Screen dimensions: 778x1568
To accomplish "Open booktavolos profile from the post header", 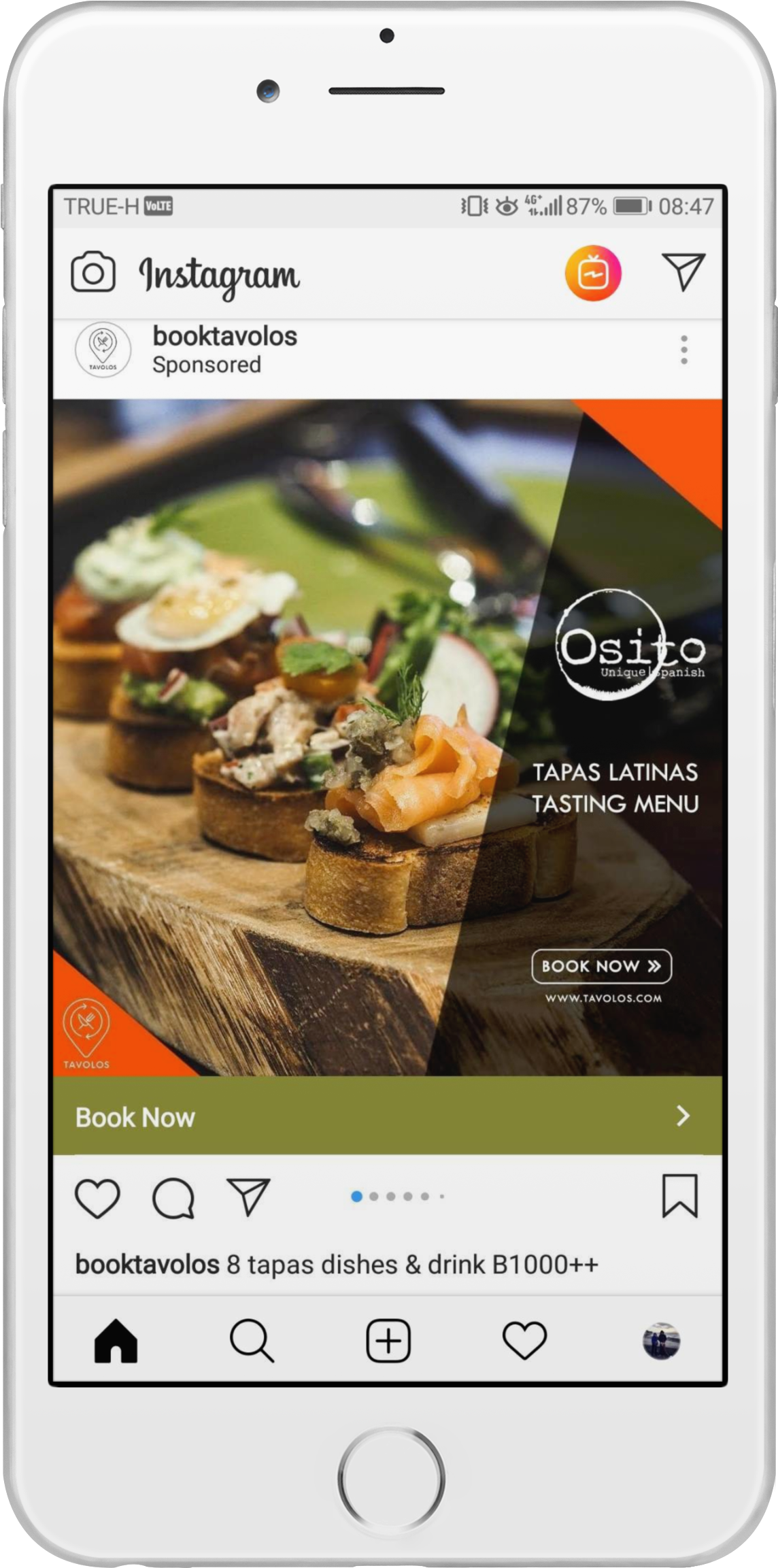I will pyautogui.click(x=224, y=336).
